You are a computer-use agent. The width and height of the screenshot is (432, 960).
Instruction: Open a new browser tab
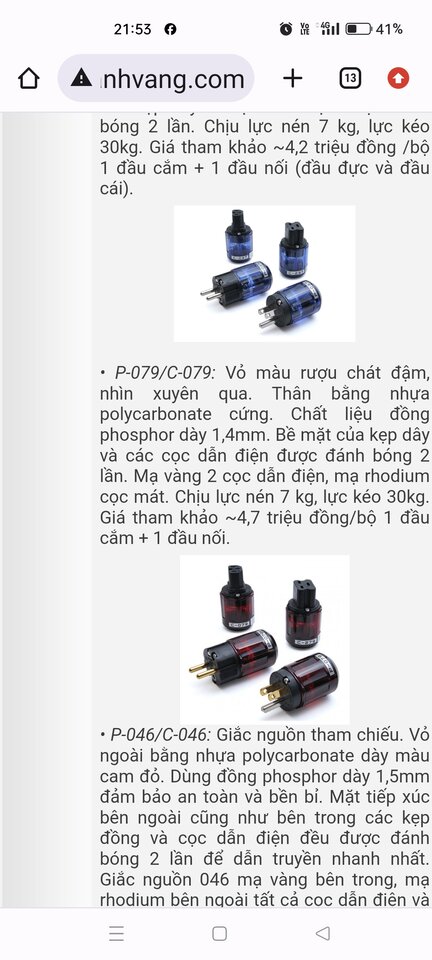[292, 78]
